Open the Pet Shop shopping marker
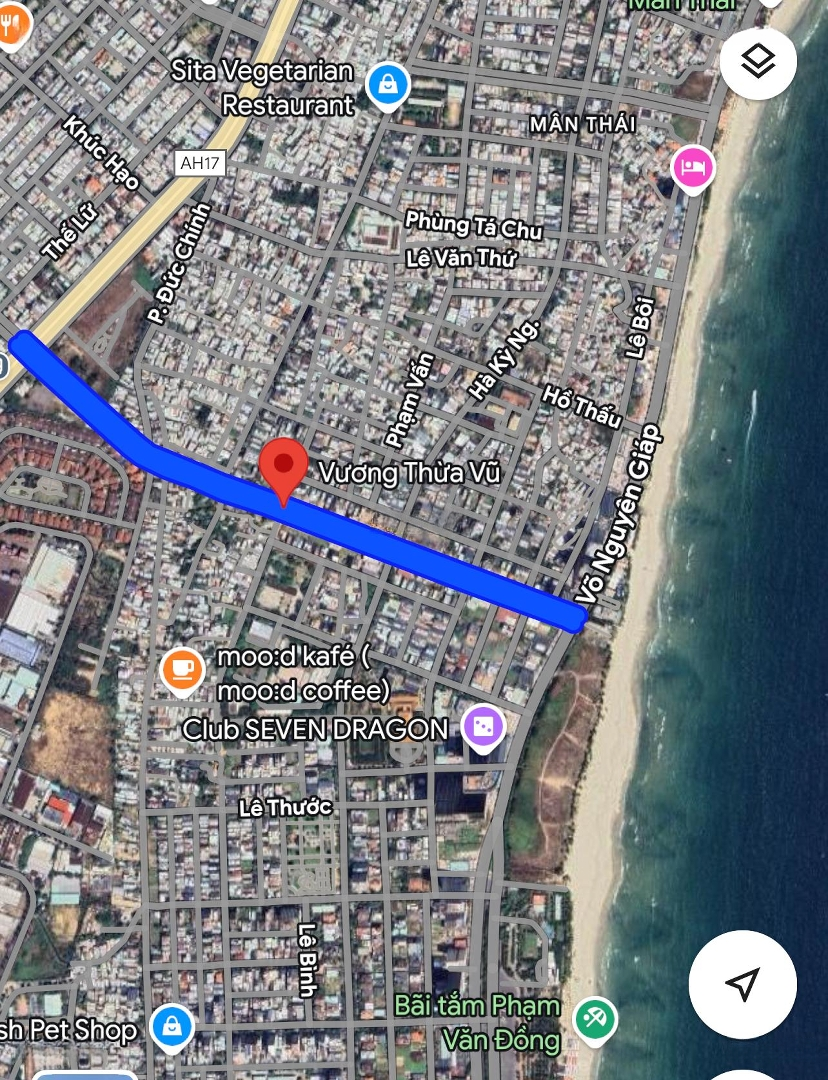The width and height of the screenshot is (828, 1080). (172, 1027)
